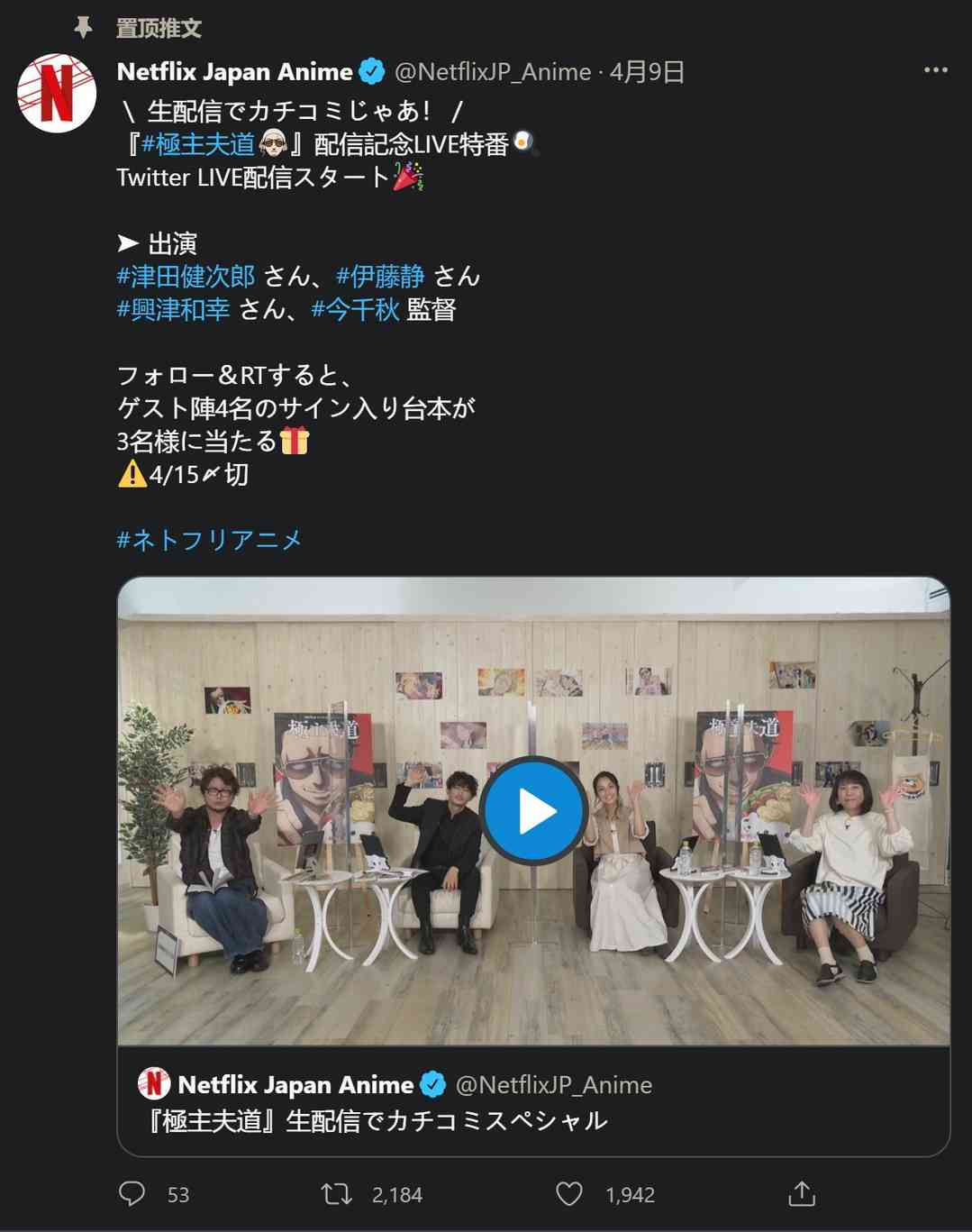Open hashtag #極主夫道

(198, 144)
